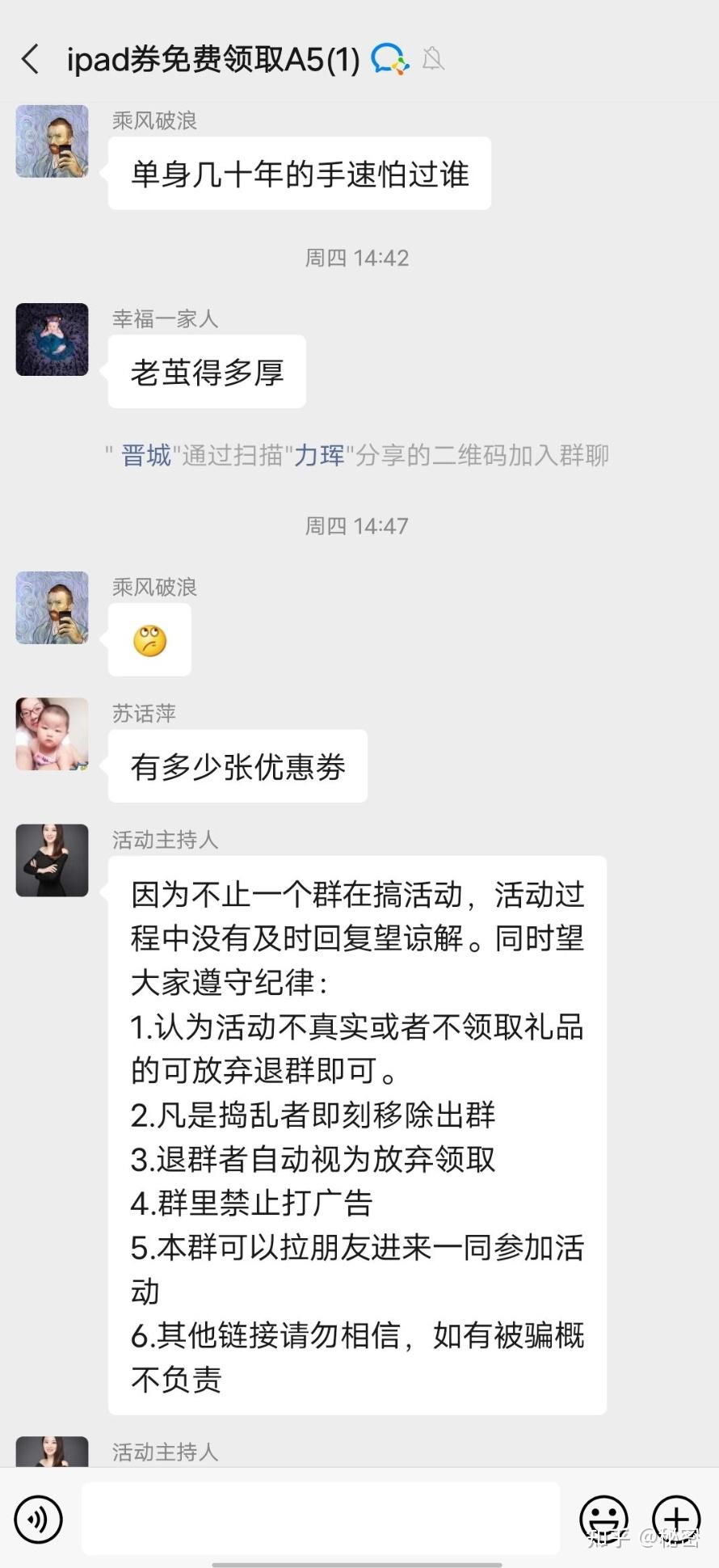Screen dimensions: 719x1568
Task: Tap 活动主持人's avatar beside the rules message
Action: pyautogui.click(x=53, y=860)
